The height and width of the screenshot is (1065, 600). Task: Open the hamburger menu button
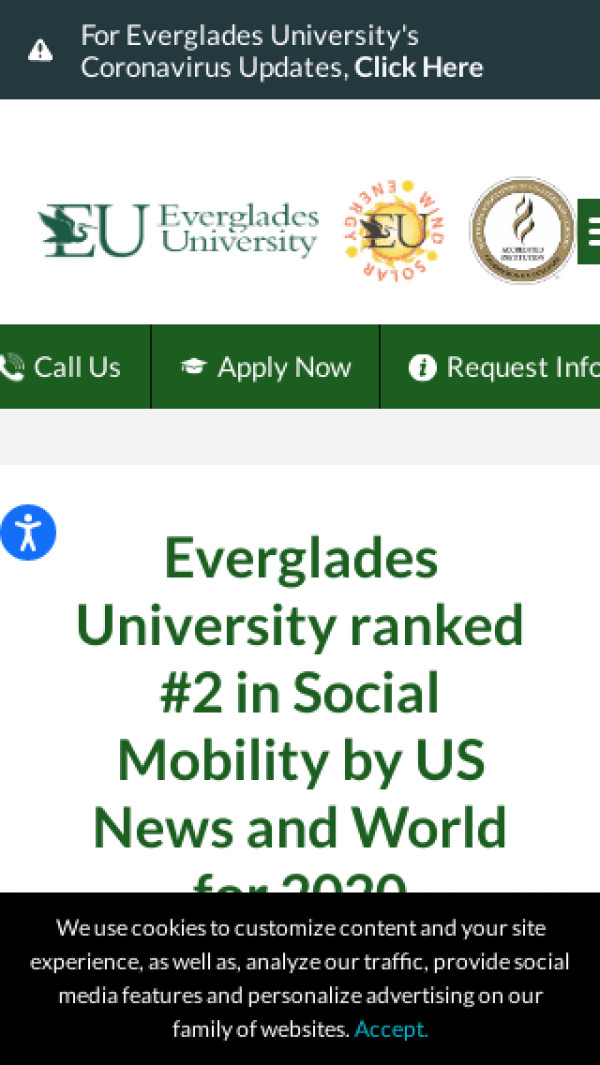[590, 231]
